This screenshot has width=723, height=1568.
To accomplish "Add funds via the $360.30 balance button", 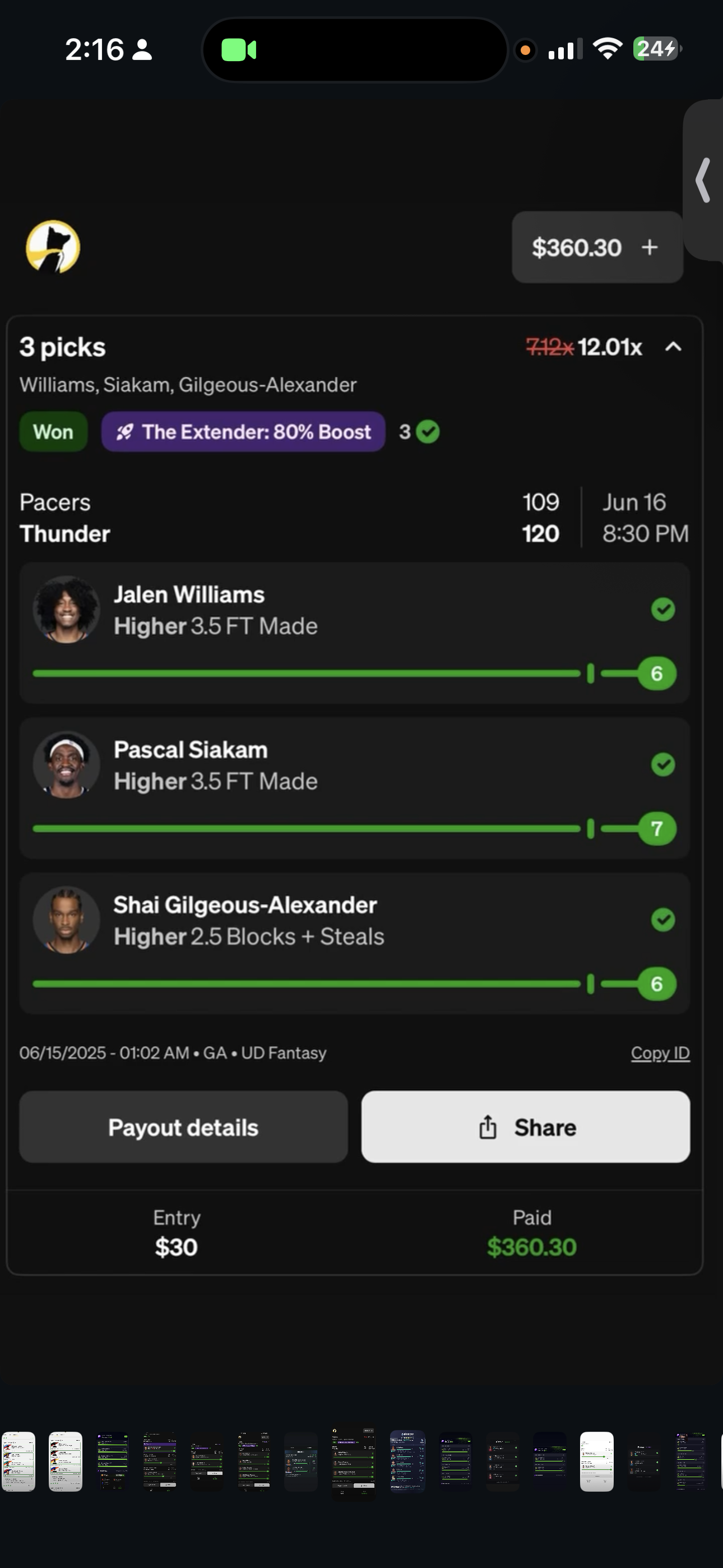I will tap(596, 247).
